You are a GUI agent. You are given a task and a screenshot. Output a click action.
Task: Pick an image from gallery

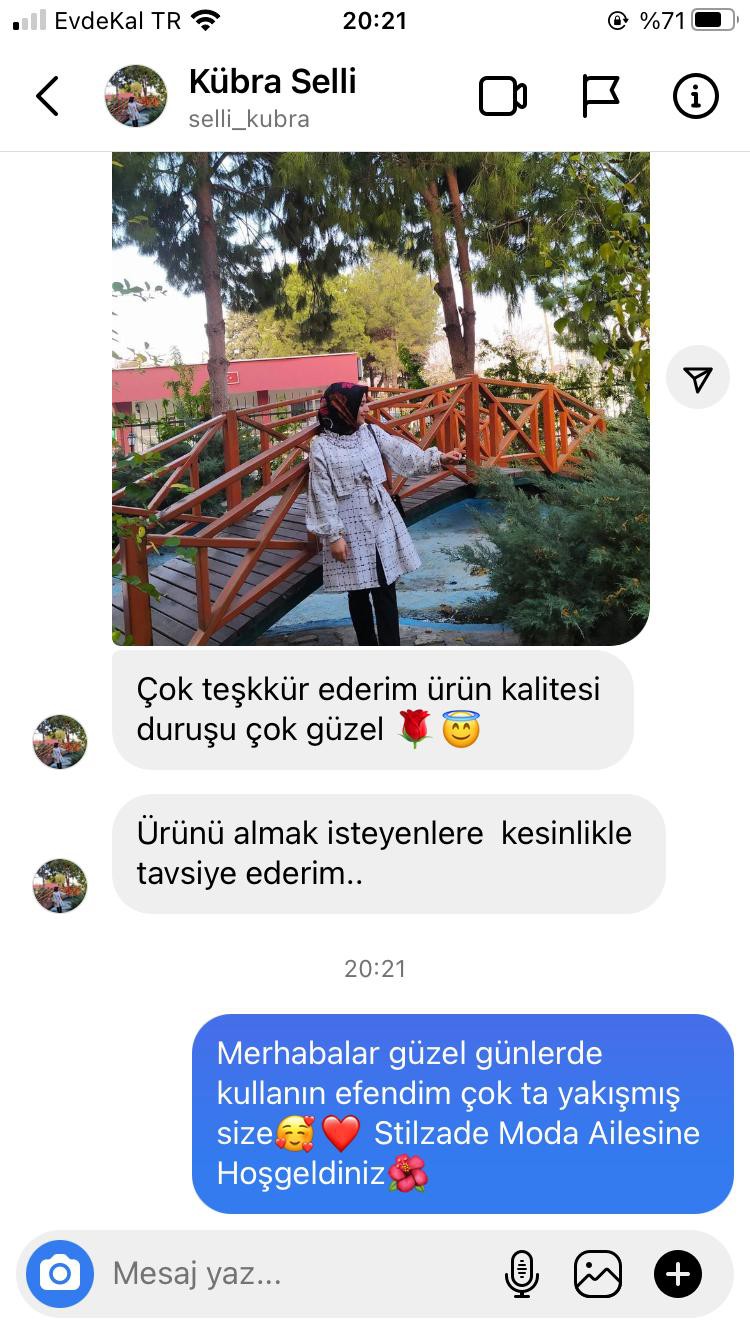pos(598,1274)
